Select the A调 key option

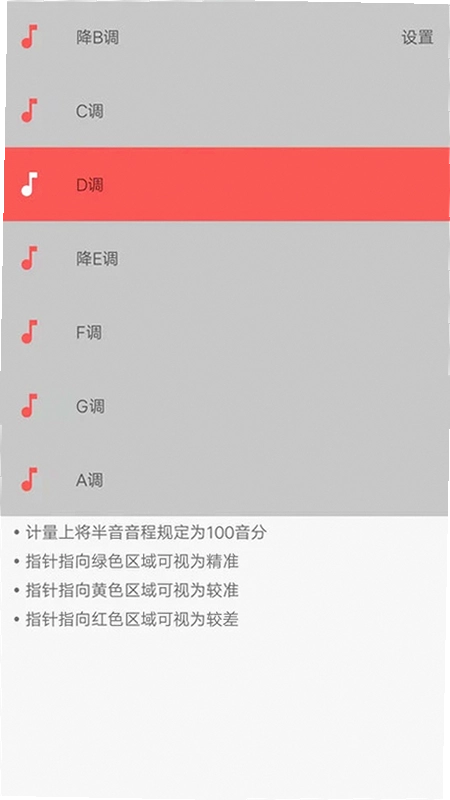coord(225,480)
